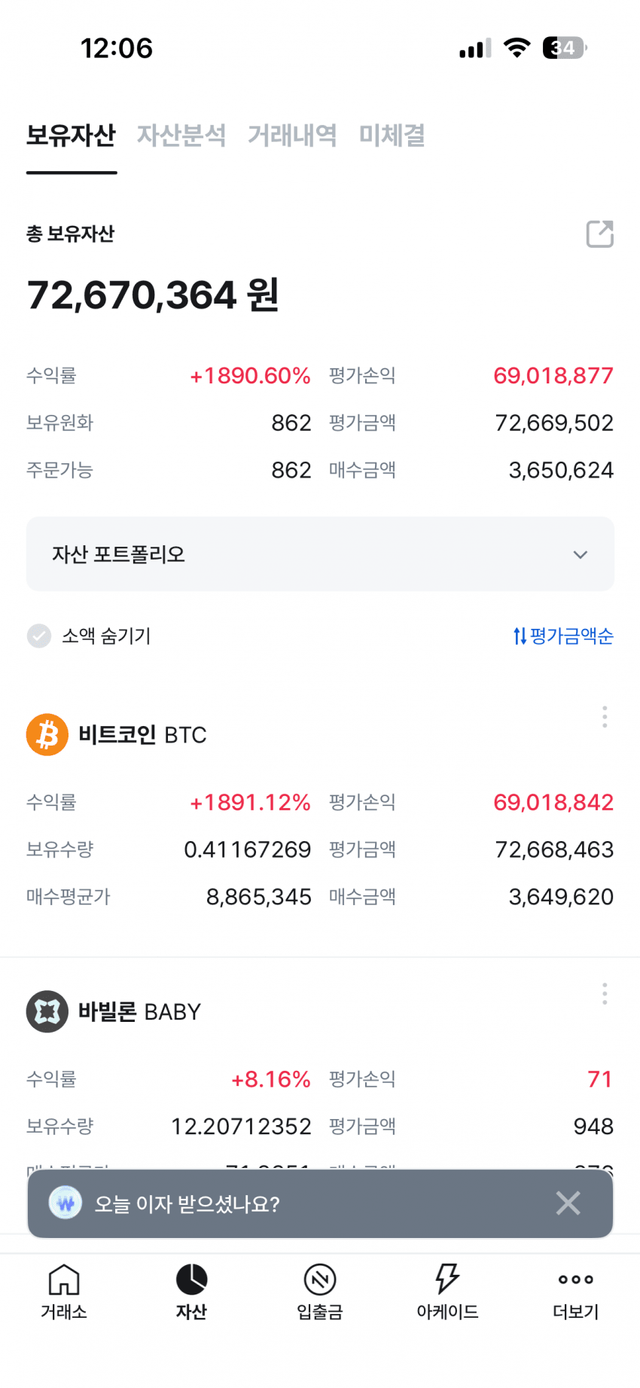Open the 입출금 tab
This screenshot has width=640, height=1388.
pyautogui.click(x=320, y=1291)
